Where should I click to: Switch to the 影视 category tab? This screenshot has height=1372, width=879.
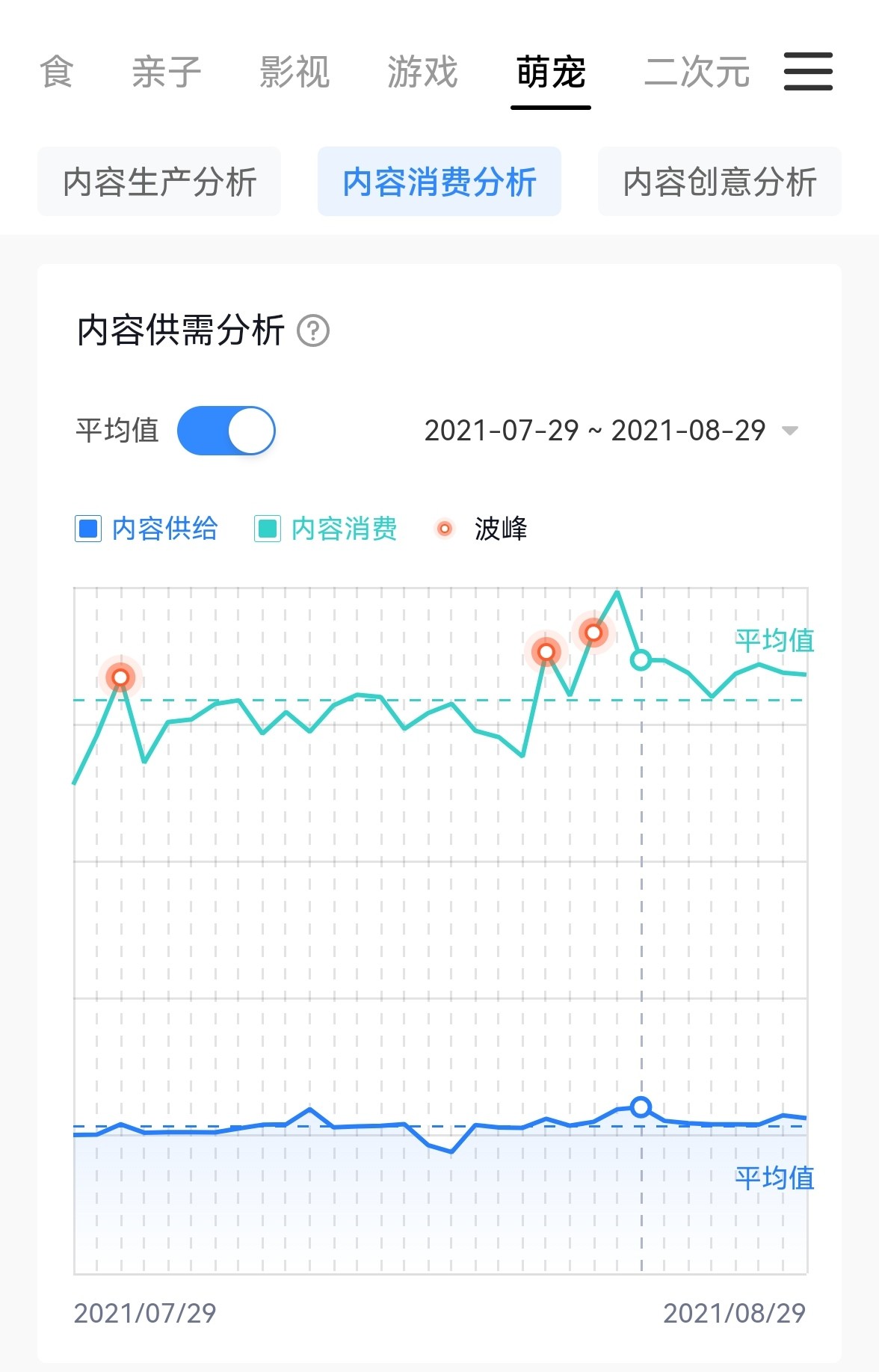(294, 73)
